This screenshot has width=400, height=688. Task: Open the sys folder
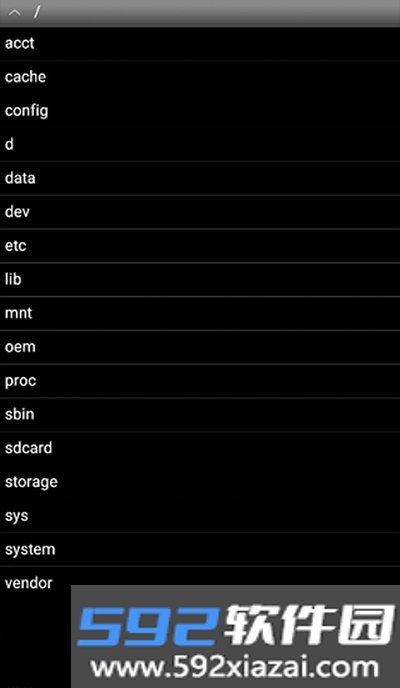click(x=200, y=516)
